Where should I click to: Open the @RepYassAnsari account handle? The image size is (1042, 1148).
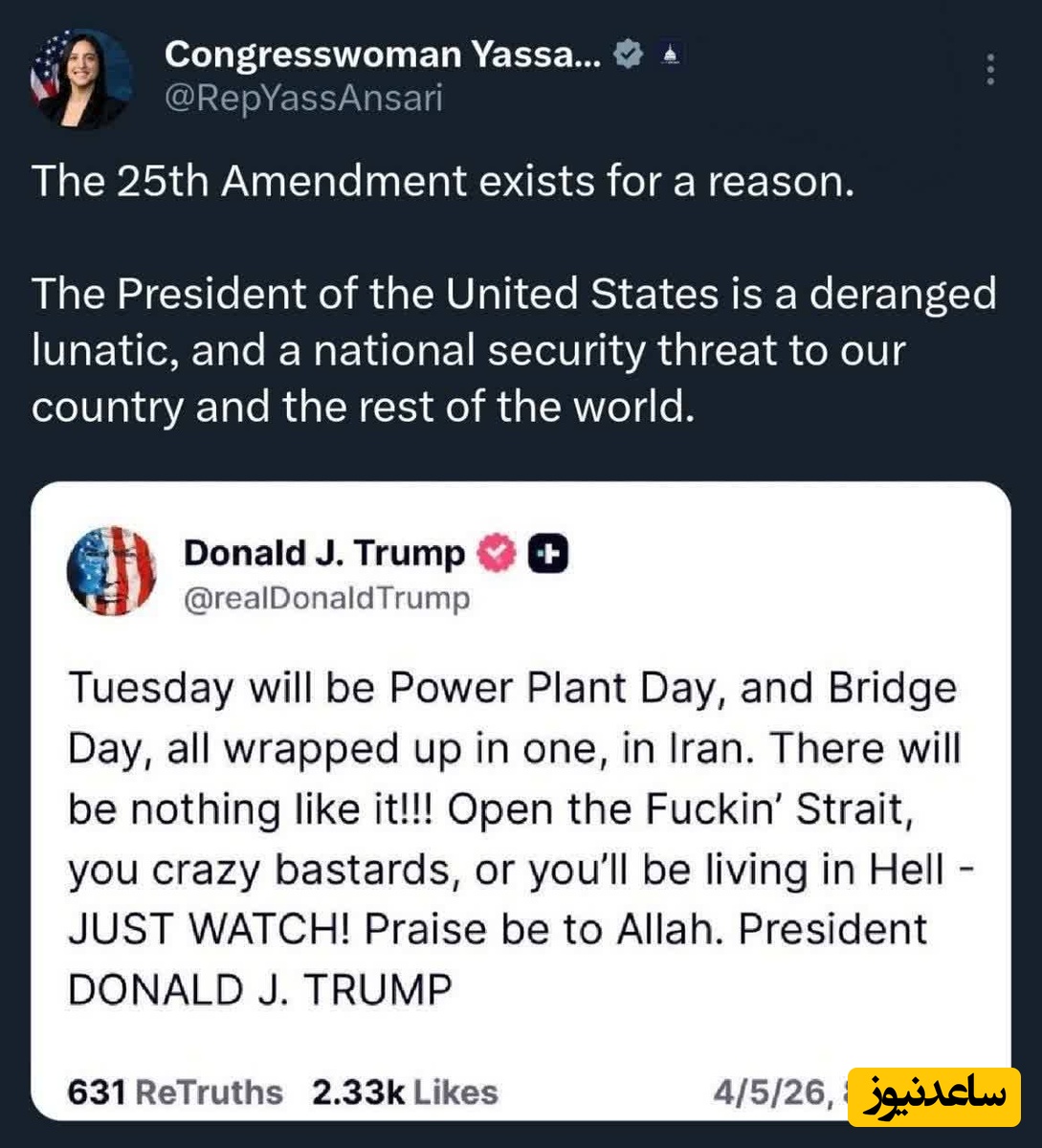point(303,98)
